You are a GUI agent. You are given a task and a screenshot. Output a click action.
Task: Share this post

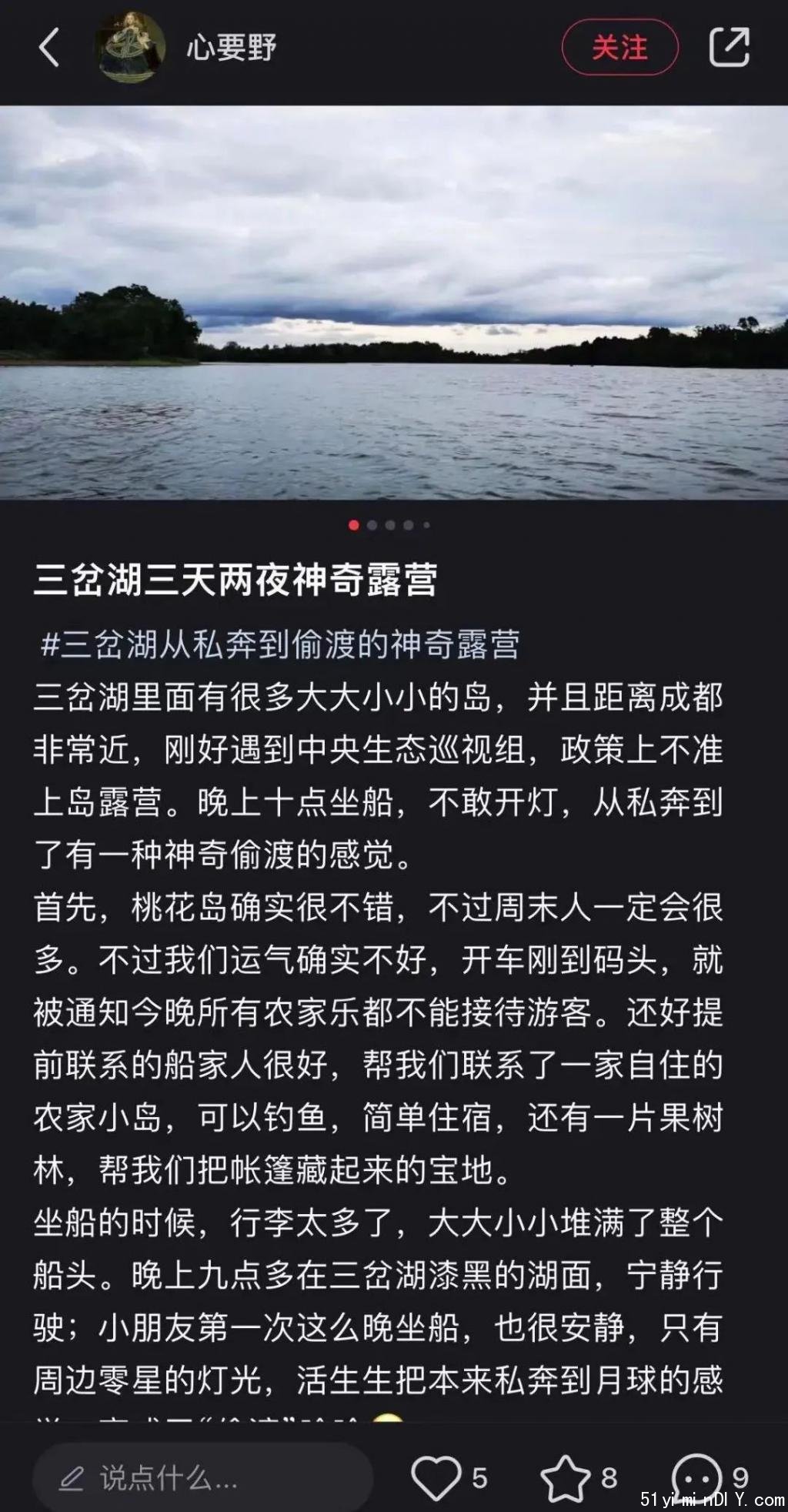point(728,48)
